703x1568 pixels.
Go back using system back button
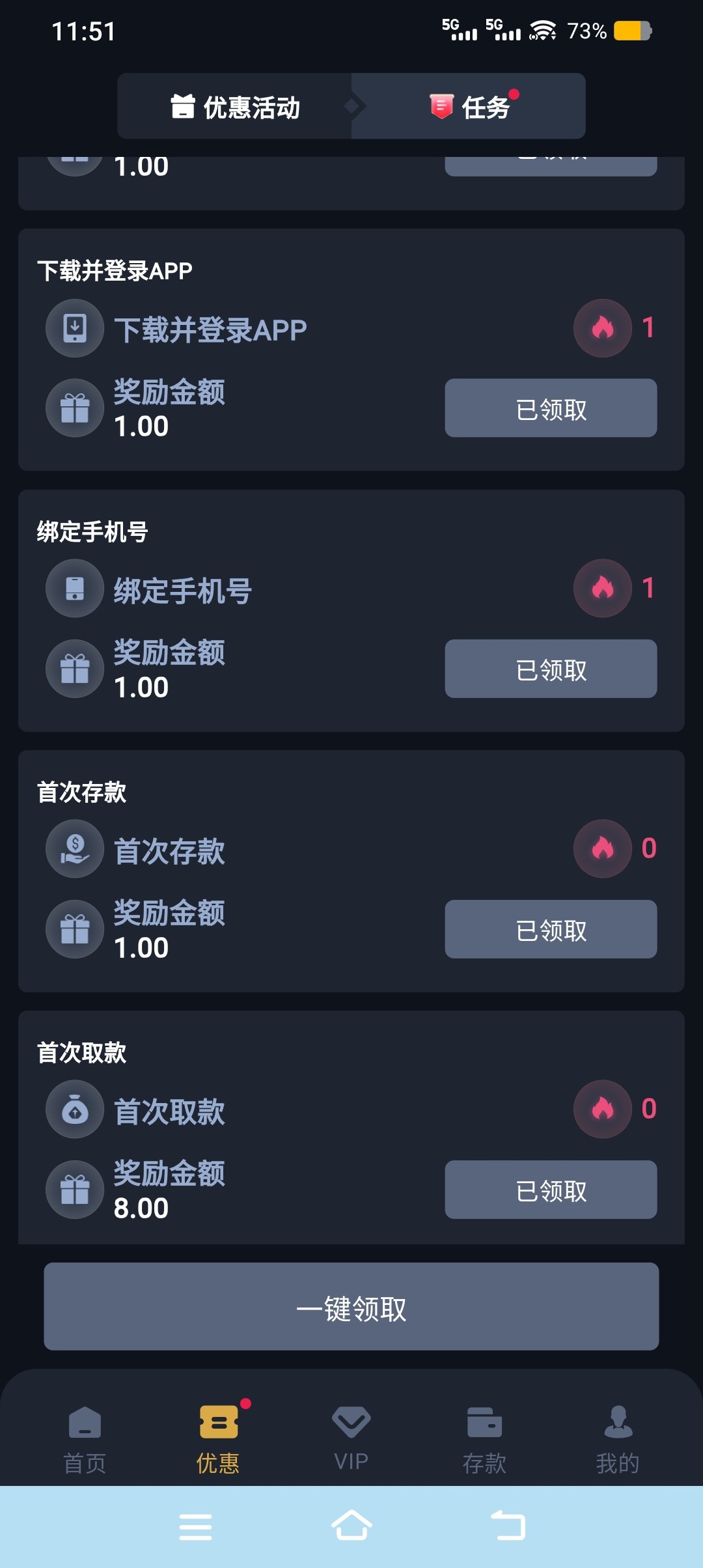(508, 1526)
